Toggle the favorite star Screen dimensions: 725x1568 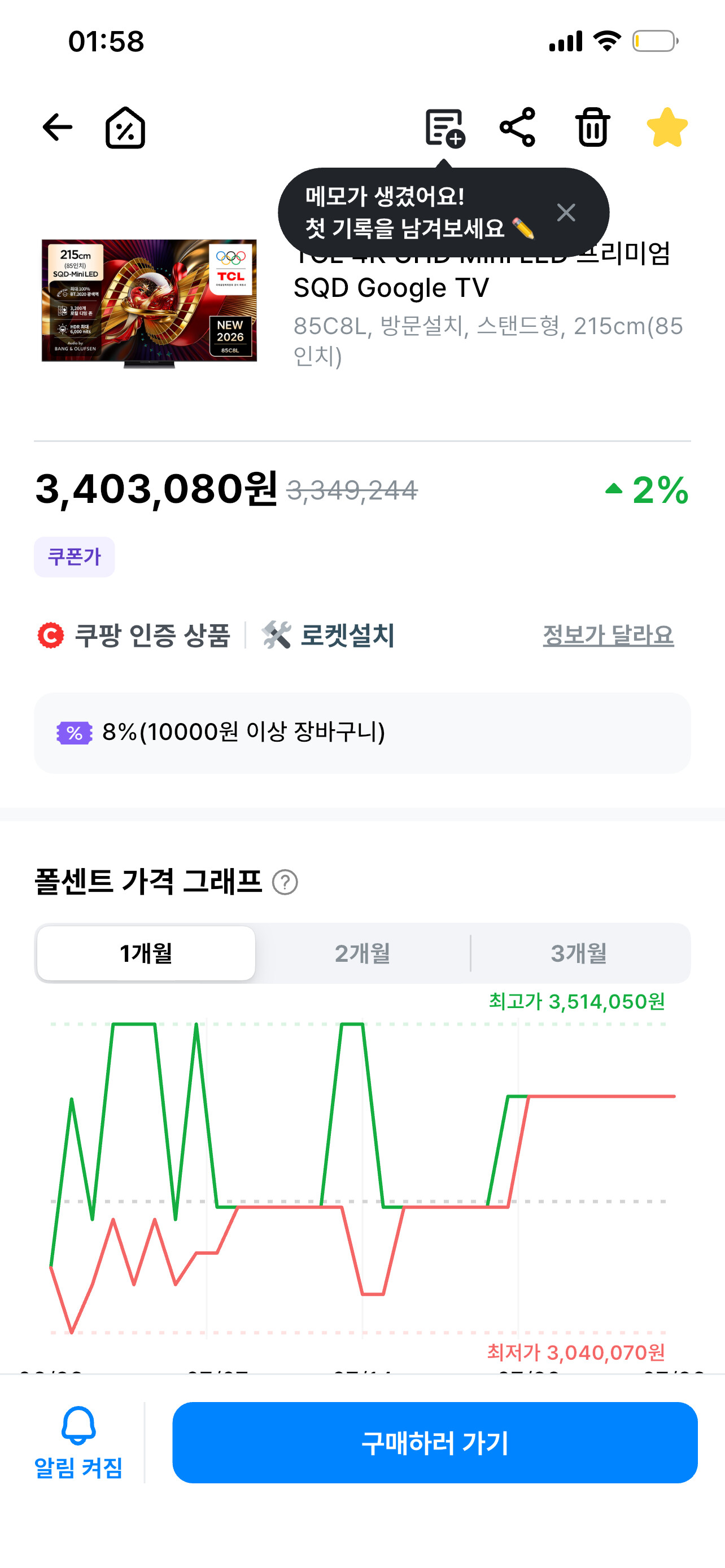667,127
